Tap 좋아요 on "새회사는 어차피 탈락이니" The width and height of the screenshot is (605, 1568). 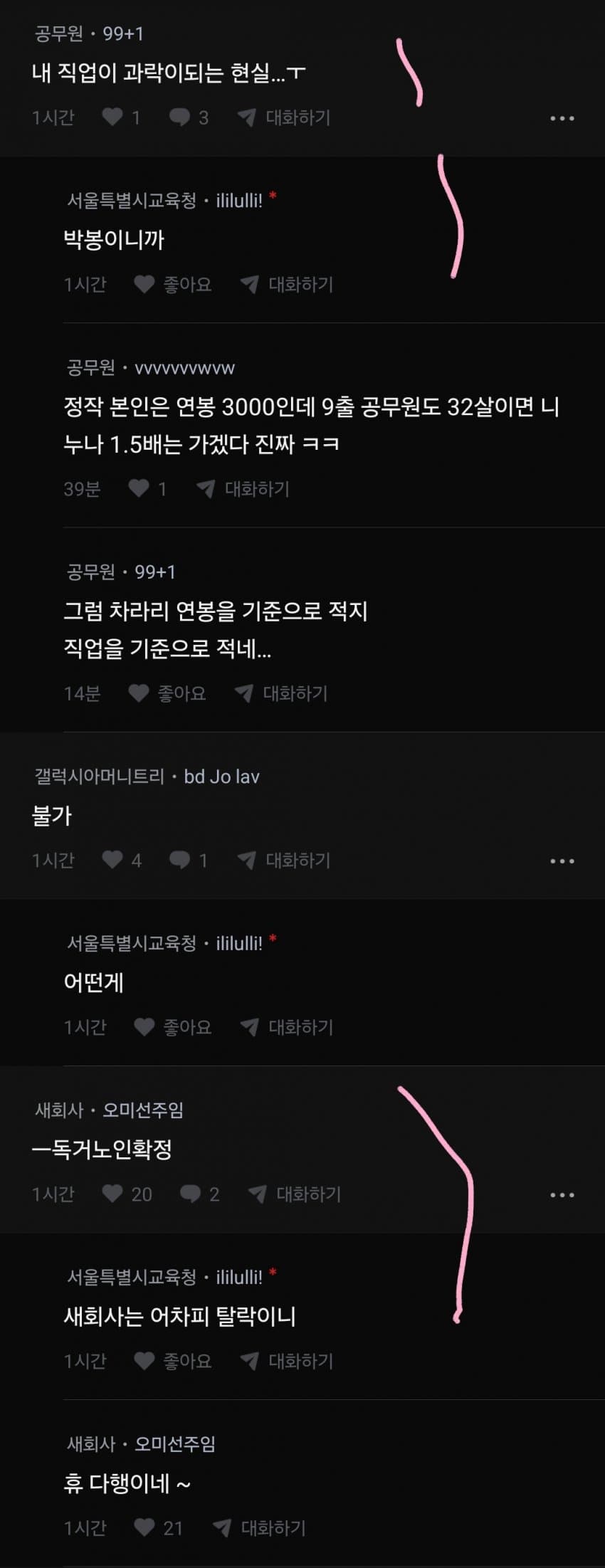pos(174,1361)
